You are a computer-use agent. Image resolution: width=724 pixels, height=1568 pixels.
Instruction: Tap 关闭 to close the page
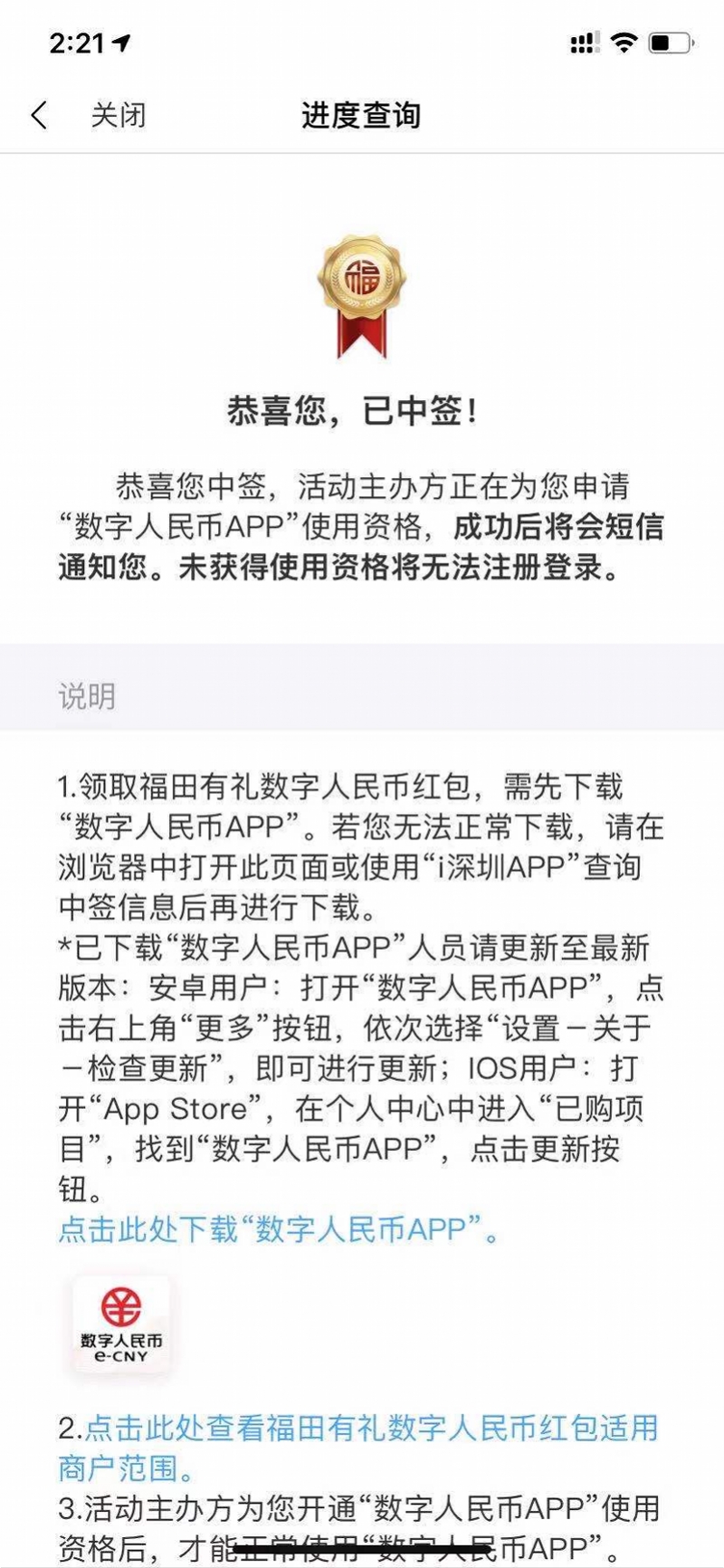tap(118, 116)
